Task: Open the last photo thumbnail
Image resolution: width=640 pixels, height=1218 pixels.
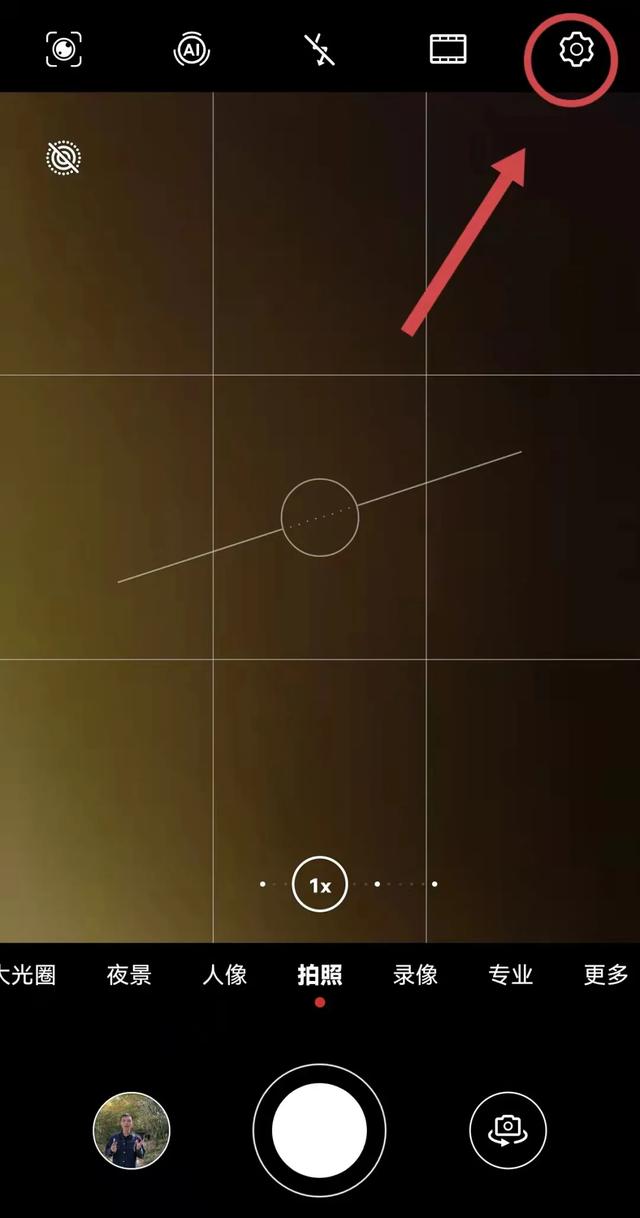Action: point(132,1130)
